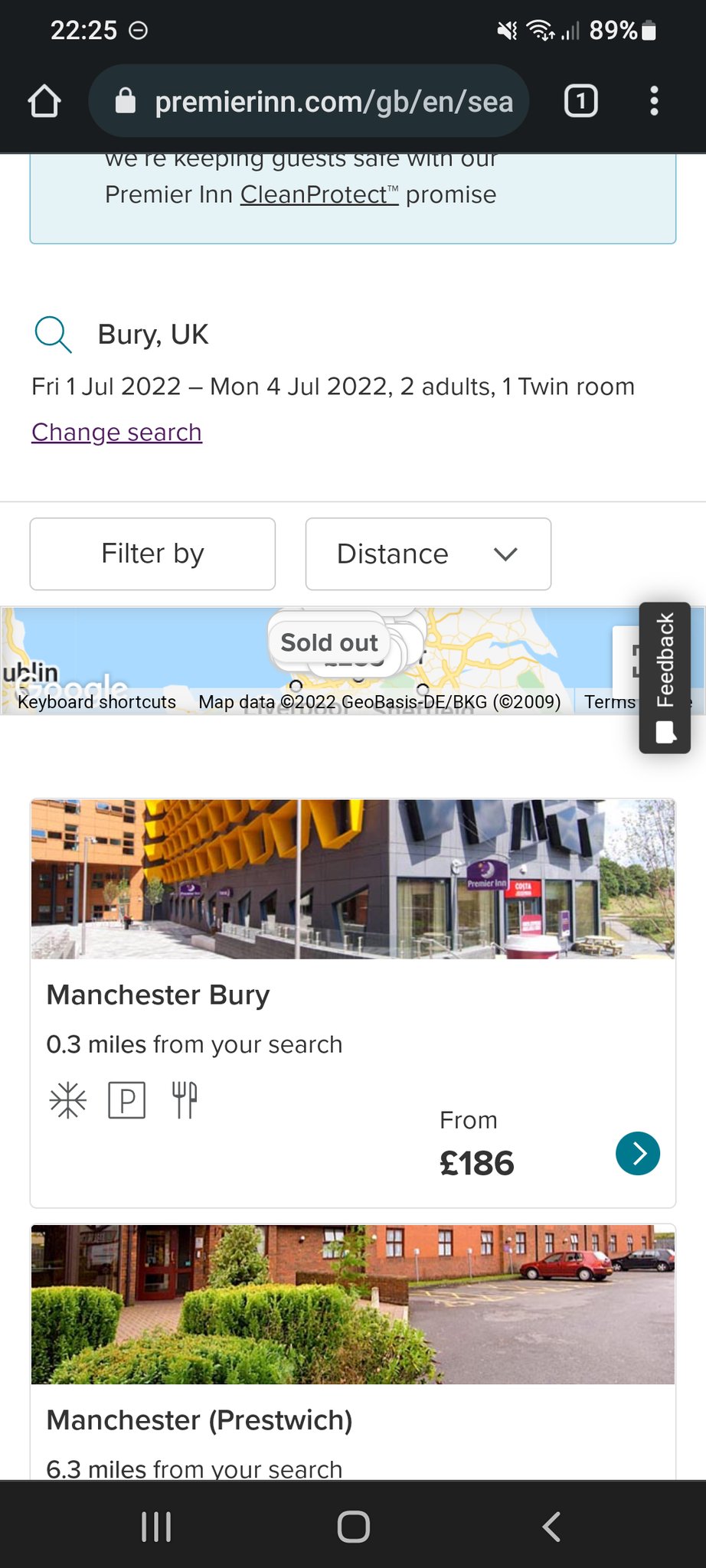Tap the Change search link
Image resolution: width=706 pixels, height=1568 pixels.
pos(116,433)
